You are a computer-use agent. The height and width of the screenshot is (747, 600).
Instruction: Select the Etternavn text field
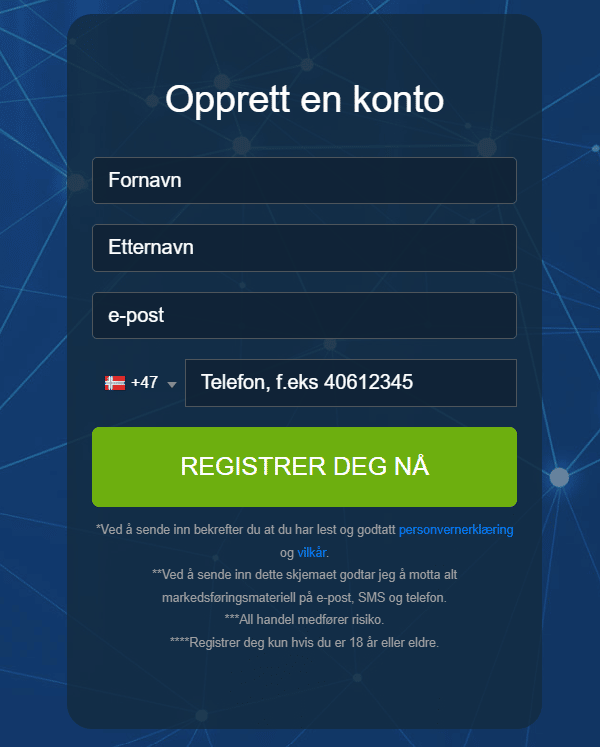(304, 247)
